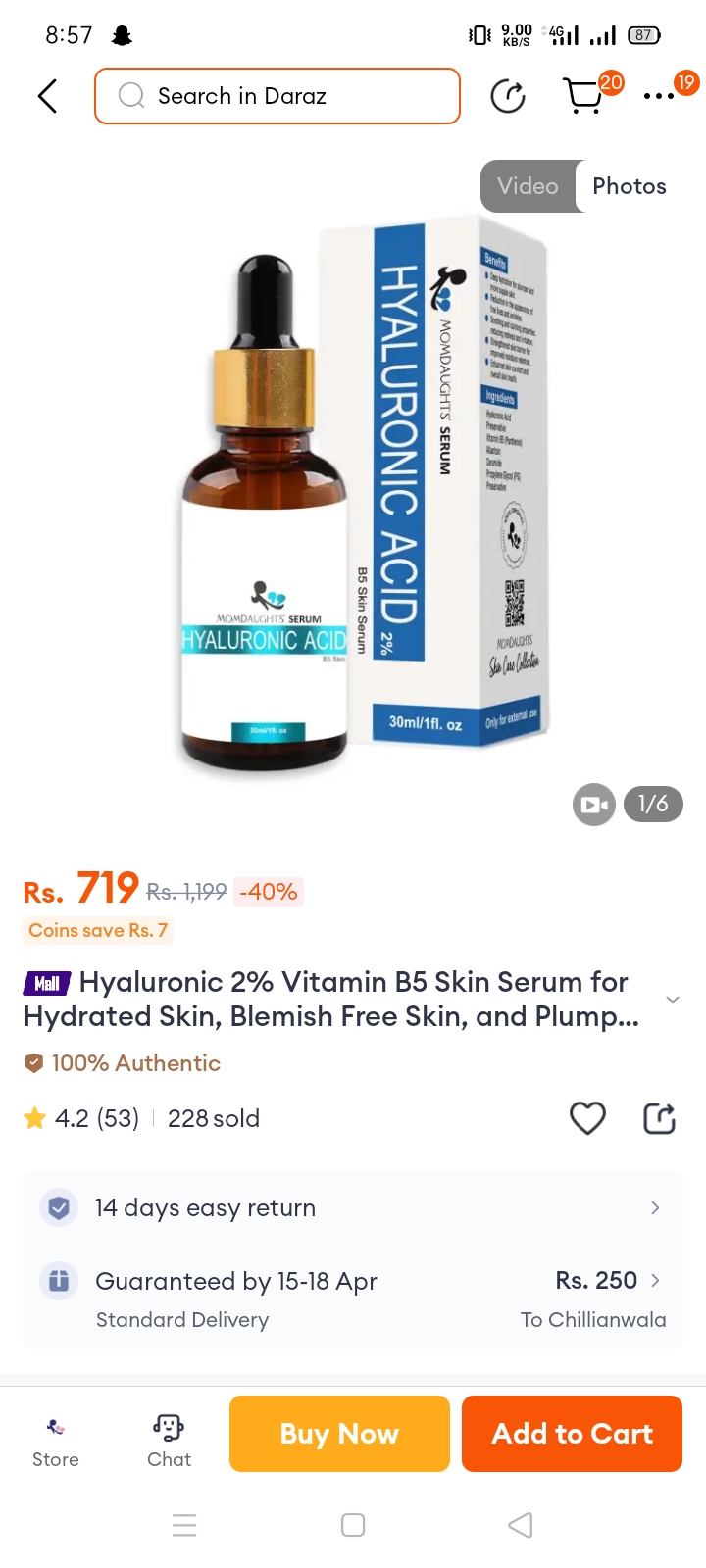Visit the seller's Store
Image resolution: width=706 pixels, height=1568 pixels.
pos(56,1441)
